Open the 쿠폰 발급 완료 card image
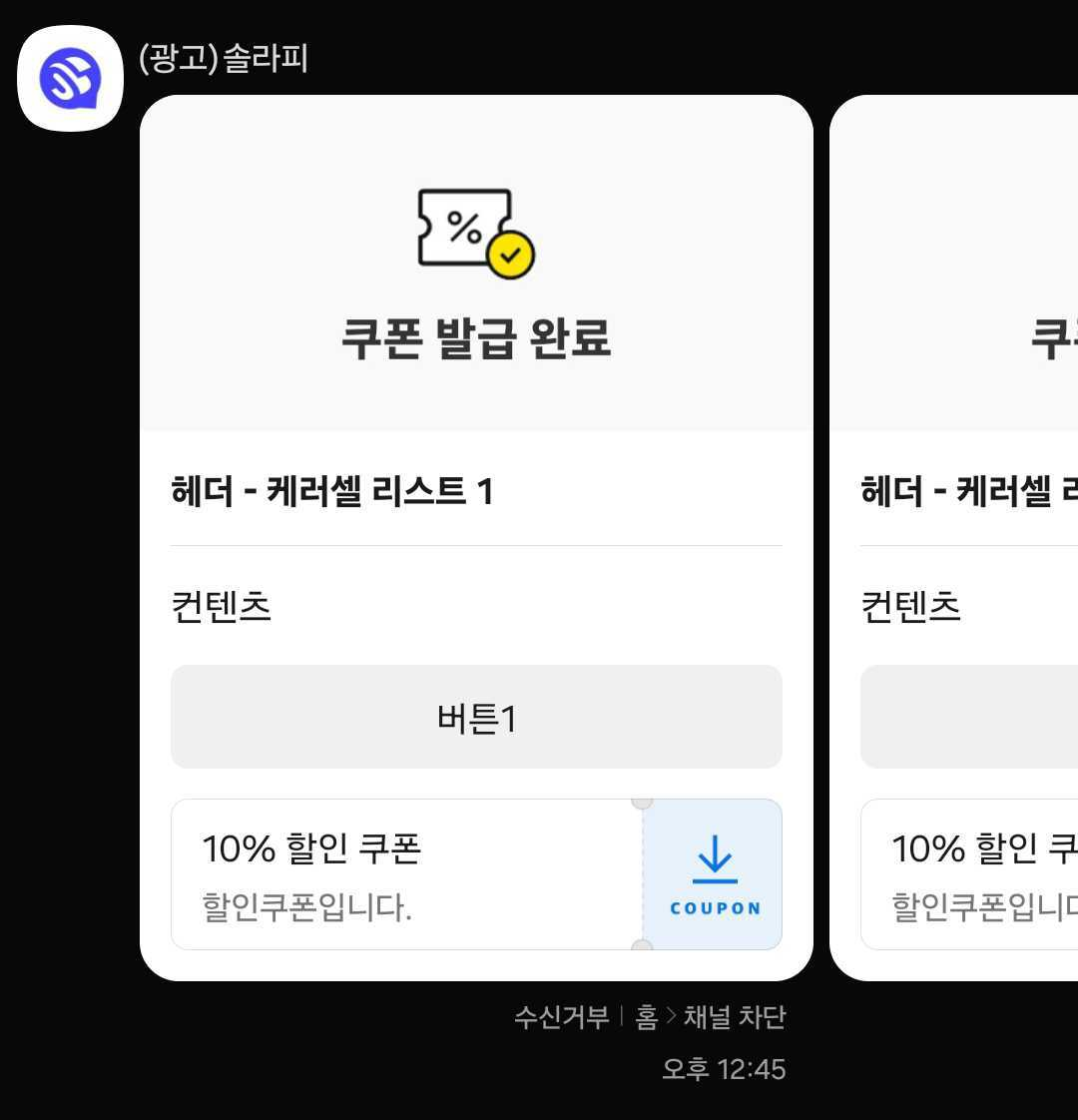Viewport: 1078px width, 1120px height. pos(476,265)
